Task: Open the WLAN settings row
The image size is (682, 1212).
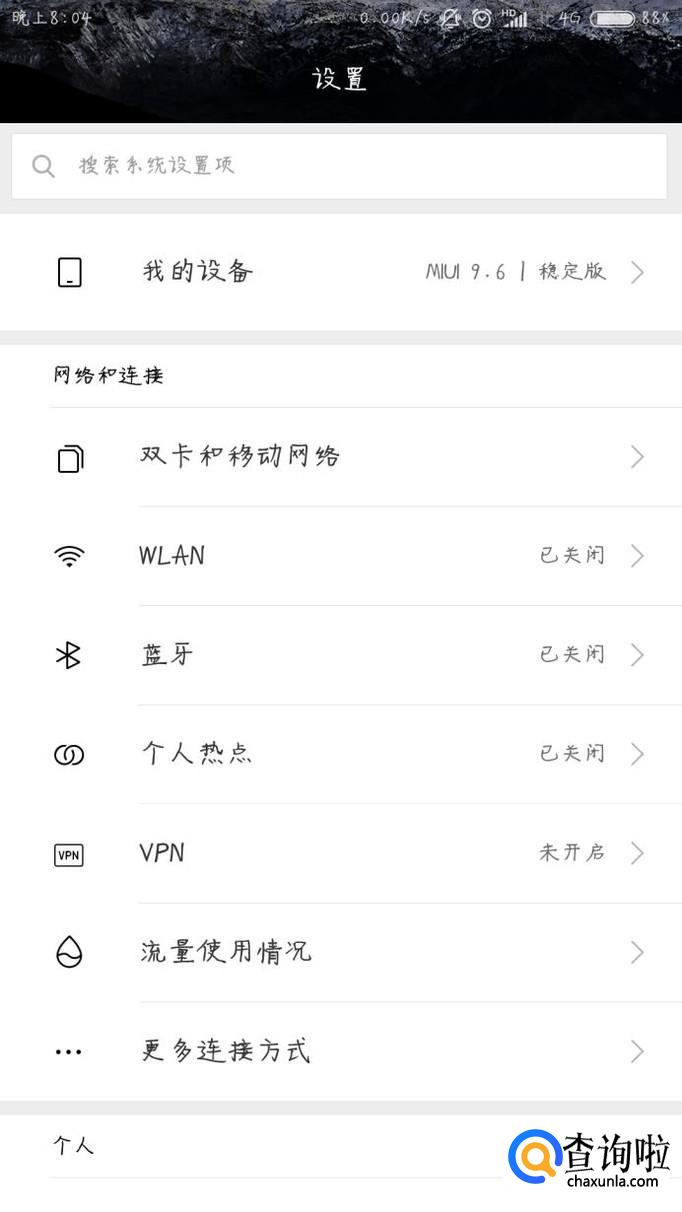Action: click(340, 556)
